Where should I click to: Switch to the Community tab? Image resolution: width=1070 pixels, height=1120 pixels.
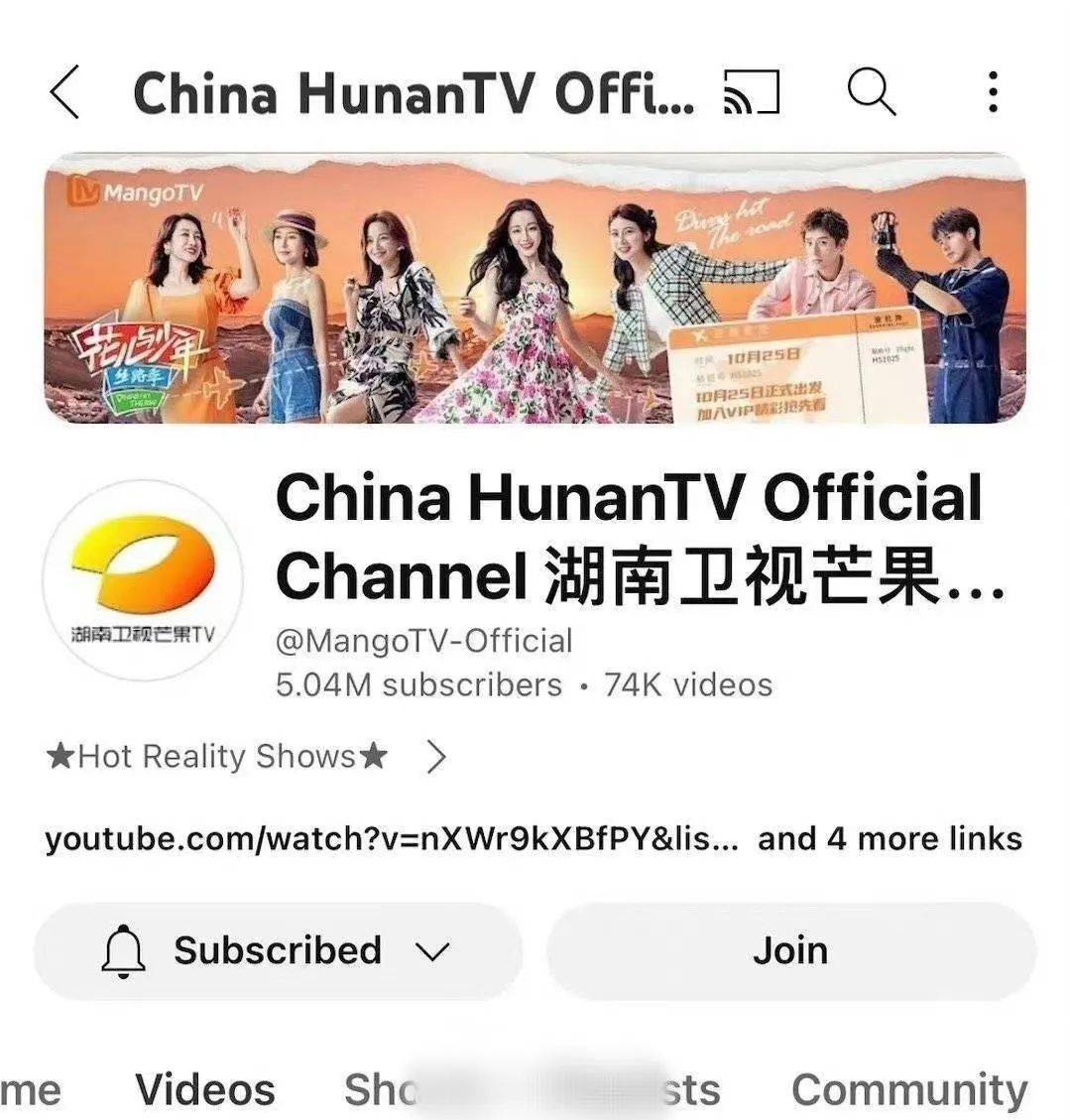pyautogui.click(x=908, y=1089)
